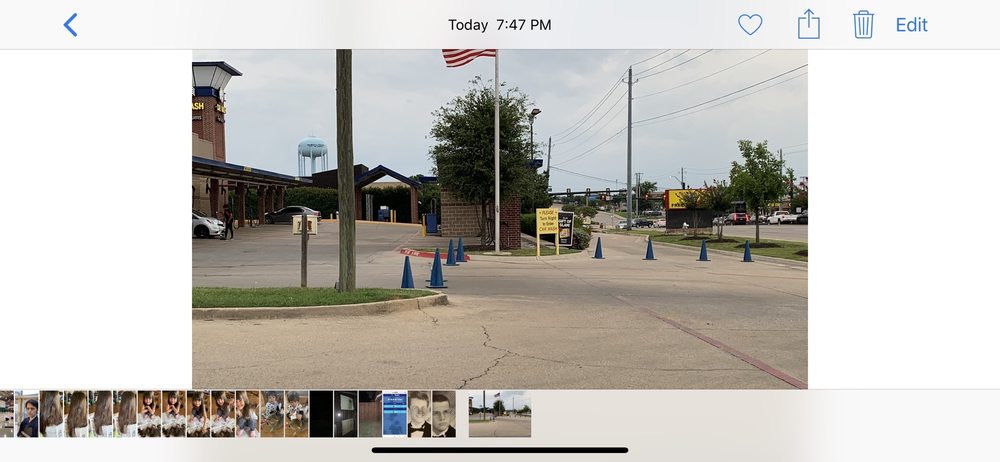1000x462 pixels.
Task: Tap Edit to modify the photo
Action: 911,25
